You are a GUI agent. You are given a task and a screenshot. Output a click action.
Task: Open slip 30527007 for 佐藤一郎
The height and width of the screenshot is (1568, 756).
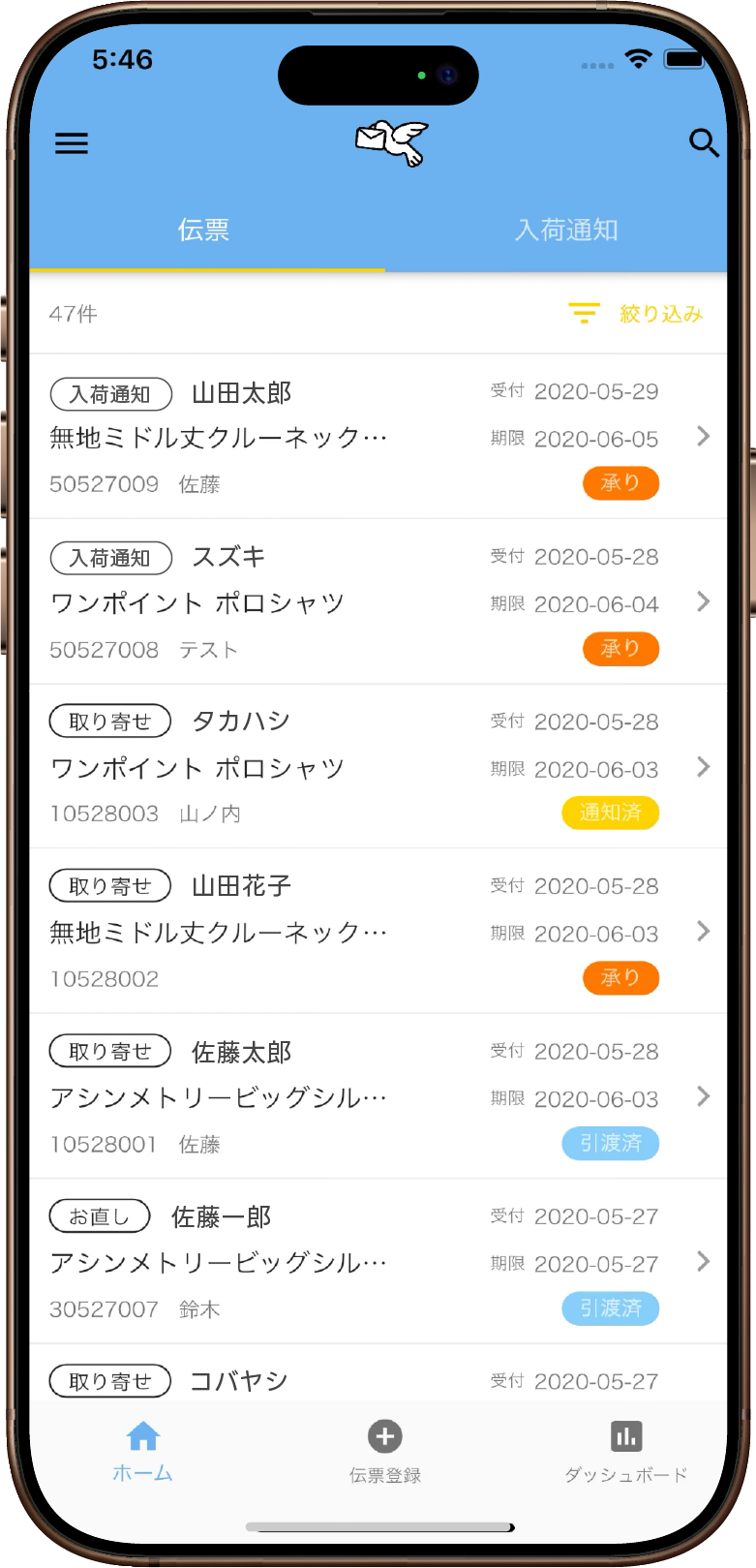[x=378, y=1261]
